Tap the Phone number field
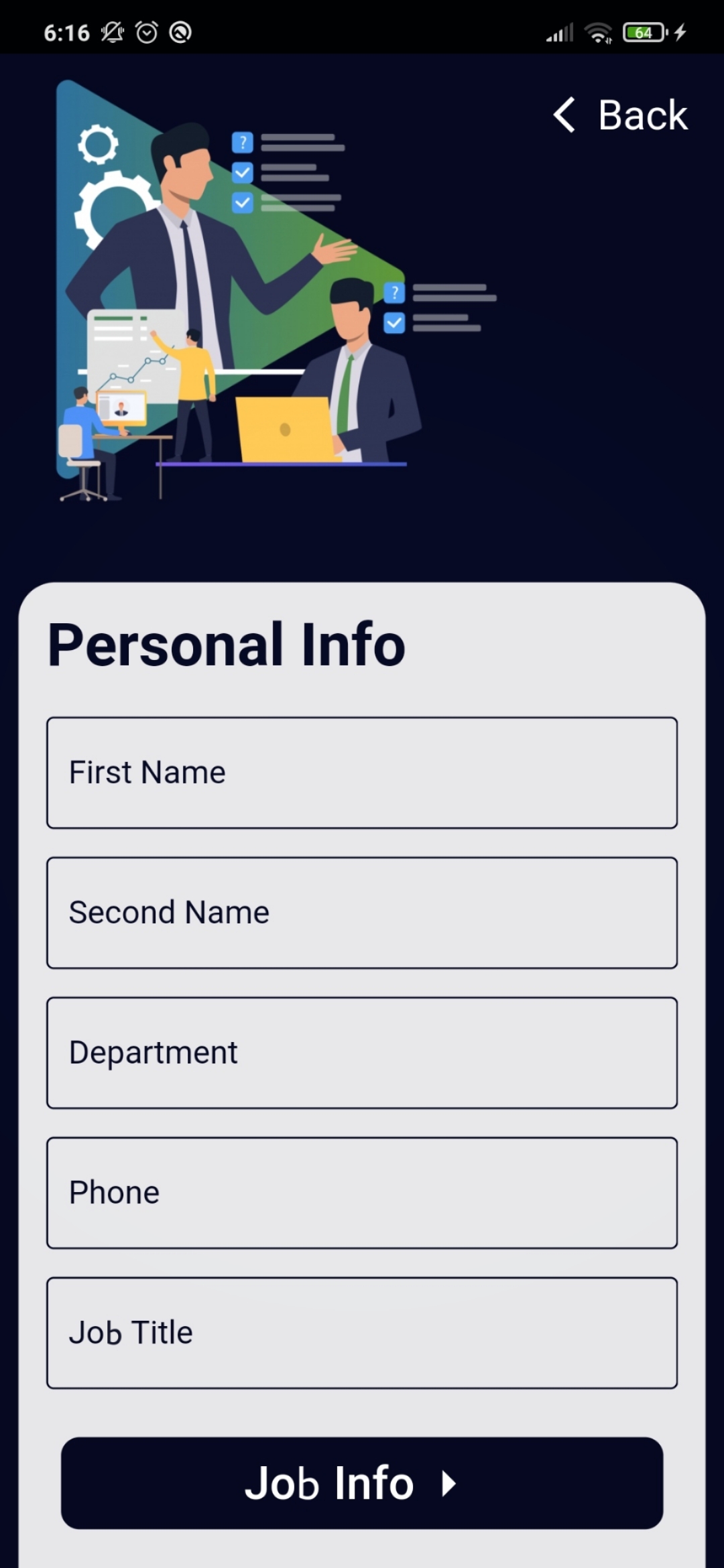Screen dimensions: 724x1568 [362, 1193]
